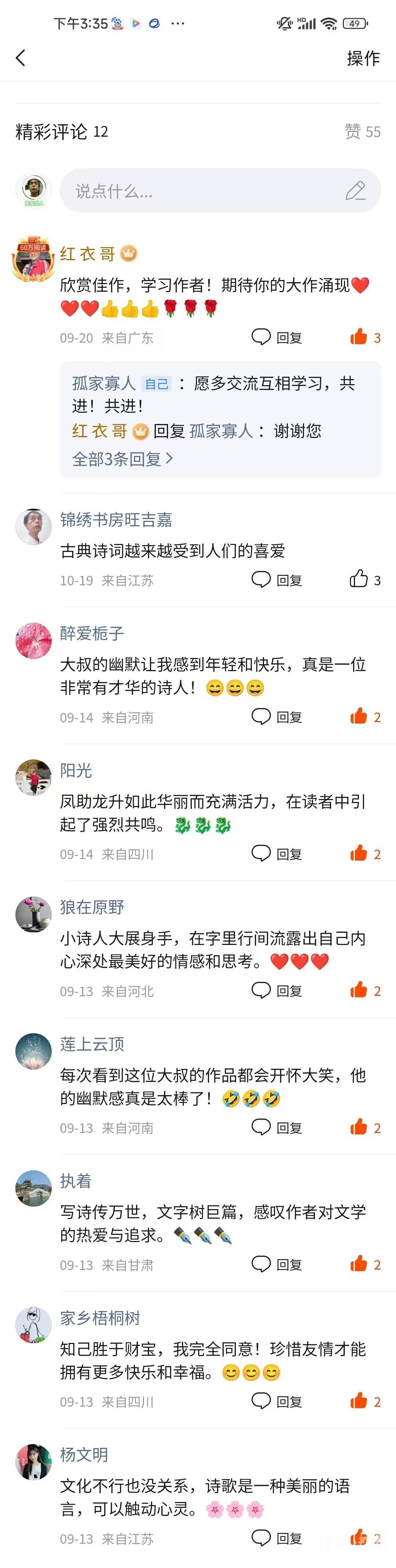Reply to 阳光's comment
Image resolution: width=396 pixels, height=1568 pixels.
click(277, 853)
